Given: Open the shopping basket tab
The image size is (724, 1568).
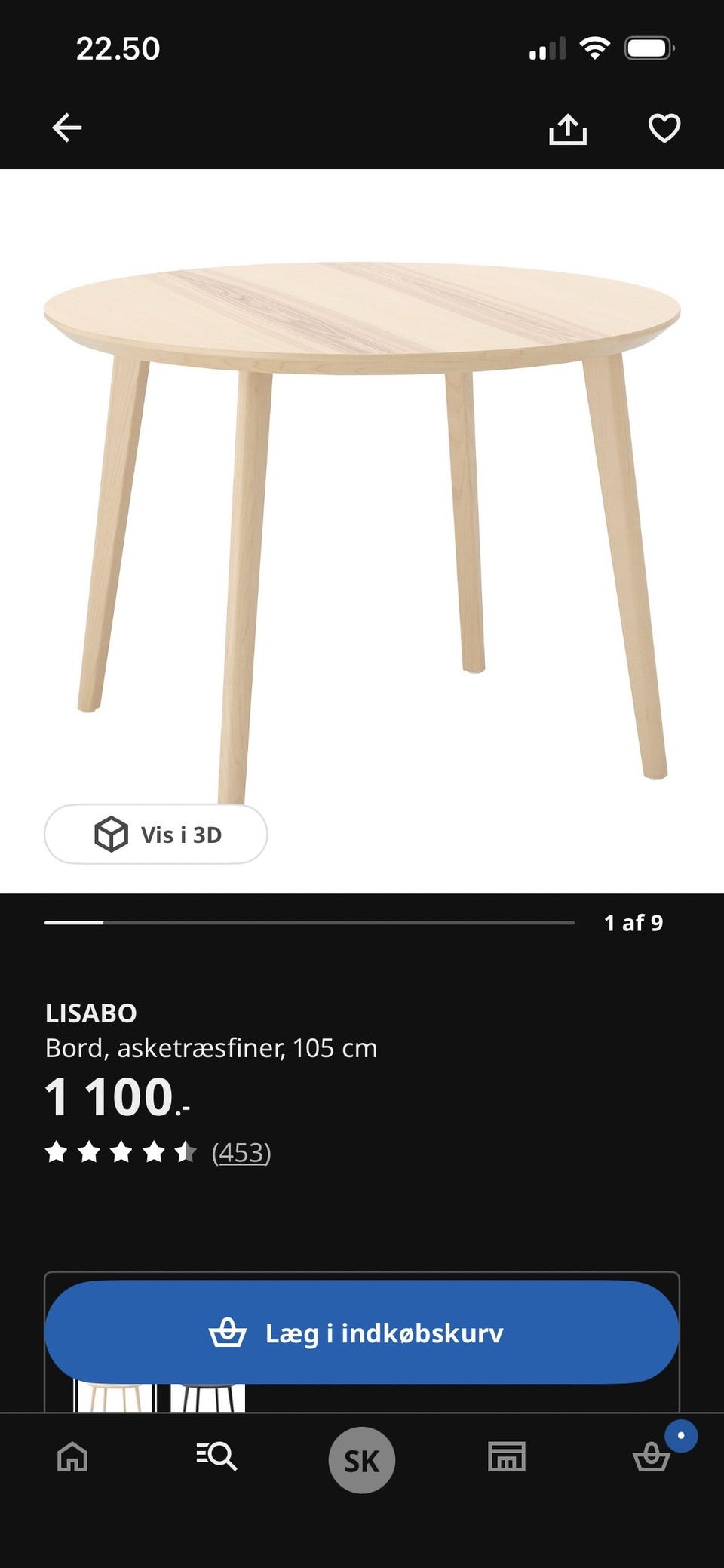Looking at the screenshot, I should (652, 1456).
